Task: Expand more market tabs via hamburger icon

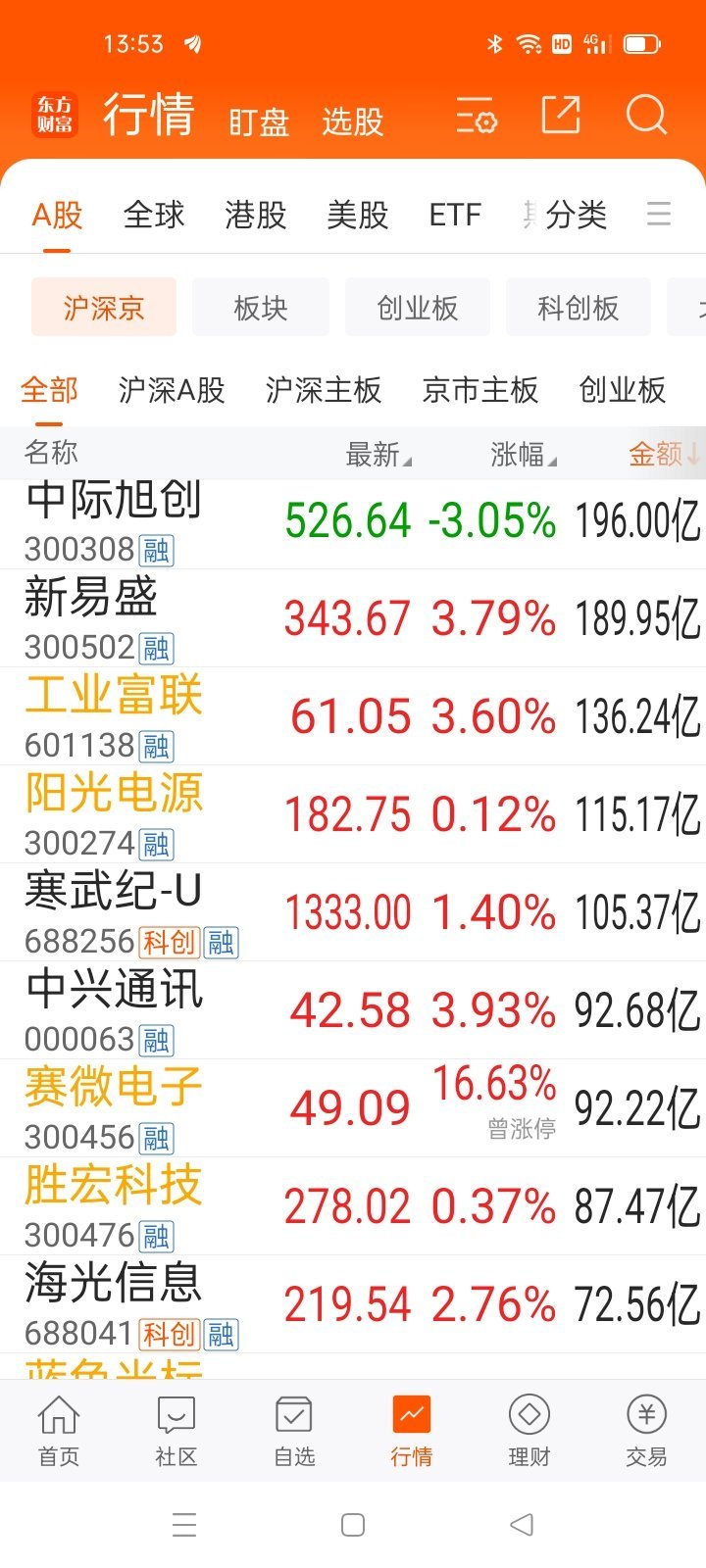Action: click(x=659, y=216)
